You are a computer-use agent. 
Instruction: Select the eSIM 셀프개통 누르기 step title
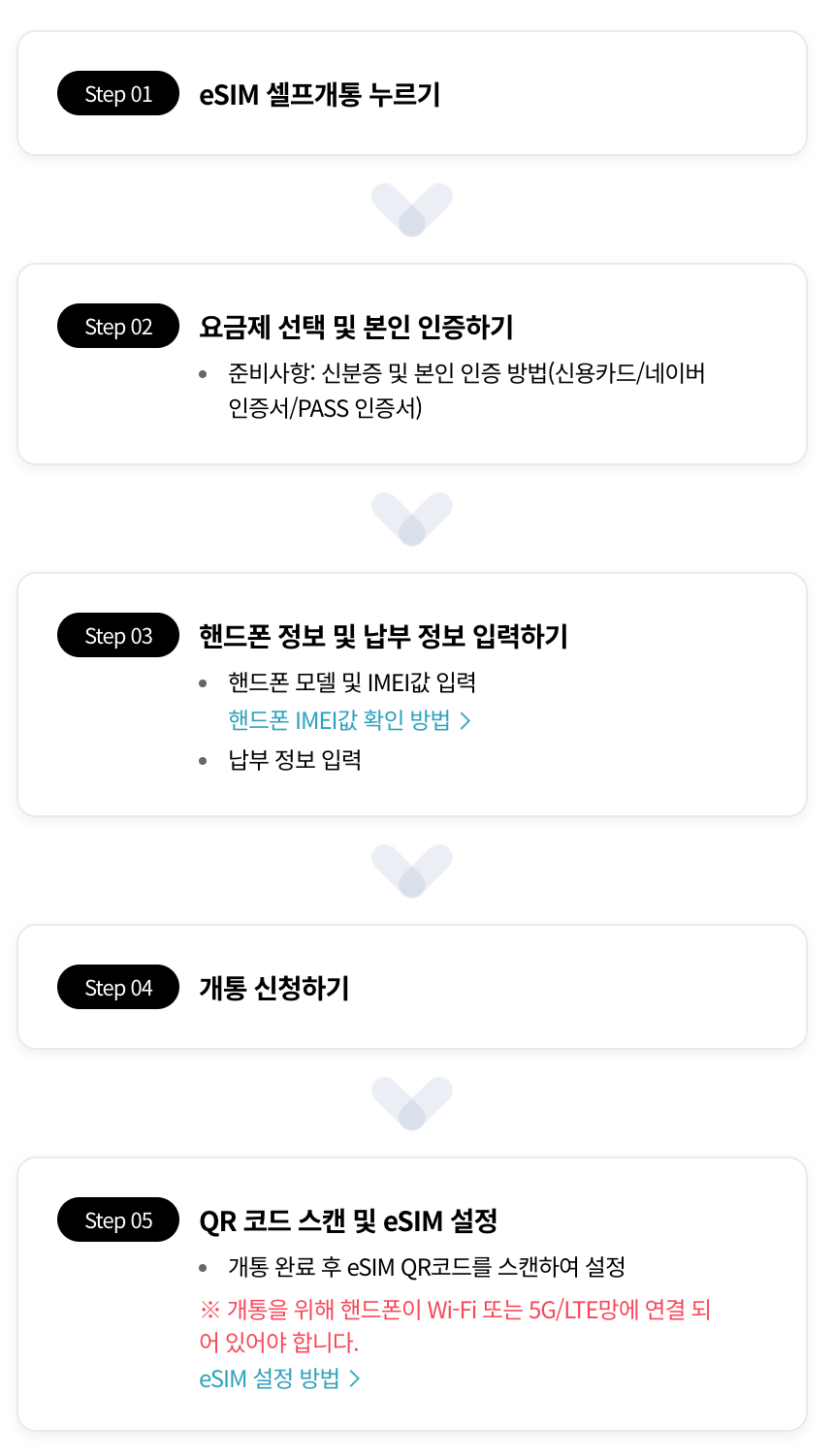coord(318,92)
